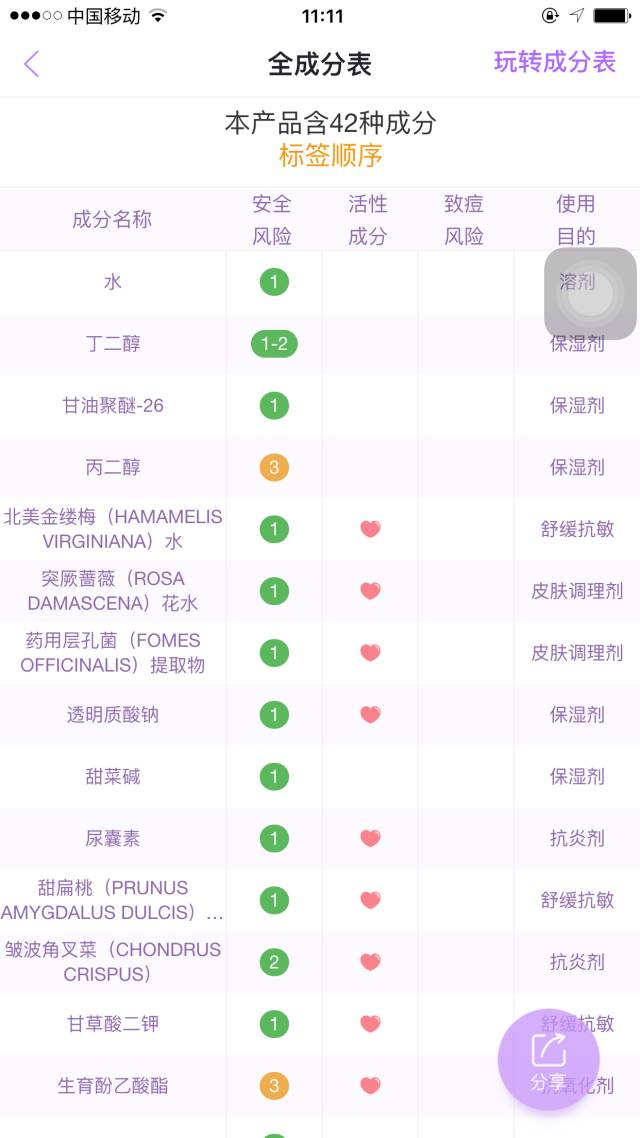This screenshot has height=1138, width=640.
Task: Go back using the top-left arrow
Action: [32, 64]
